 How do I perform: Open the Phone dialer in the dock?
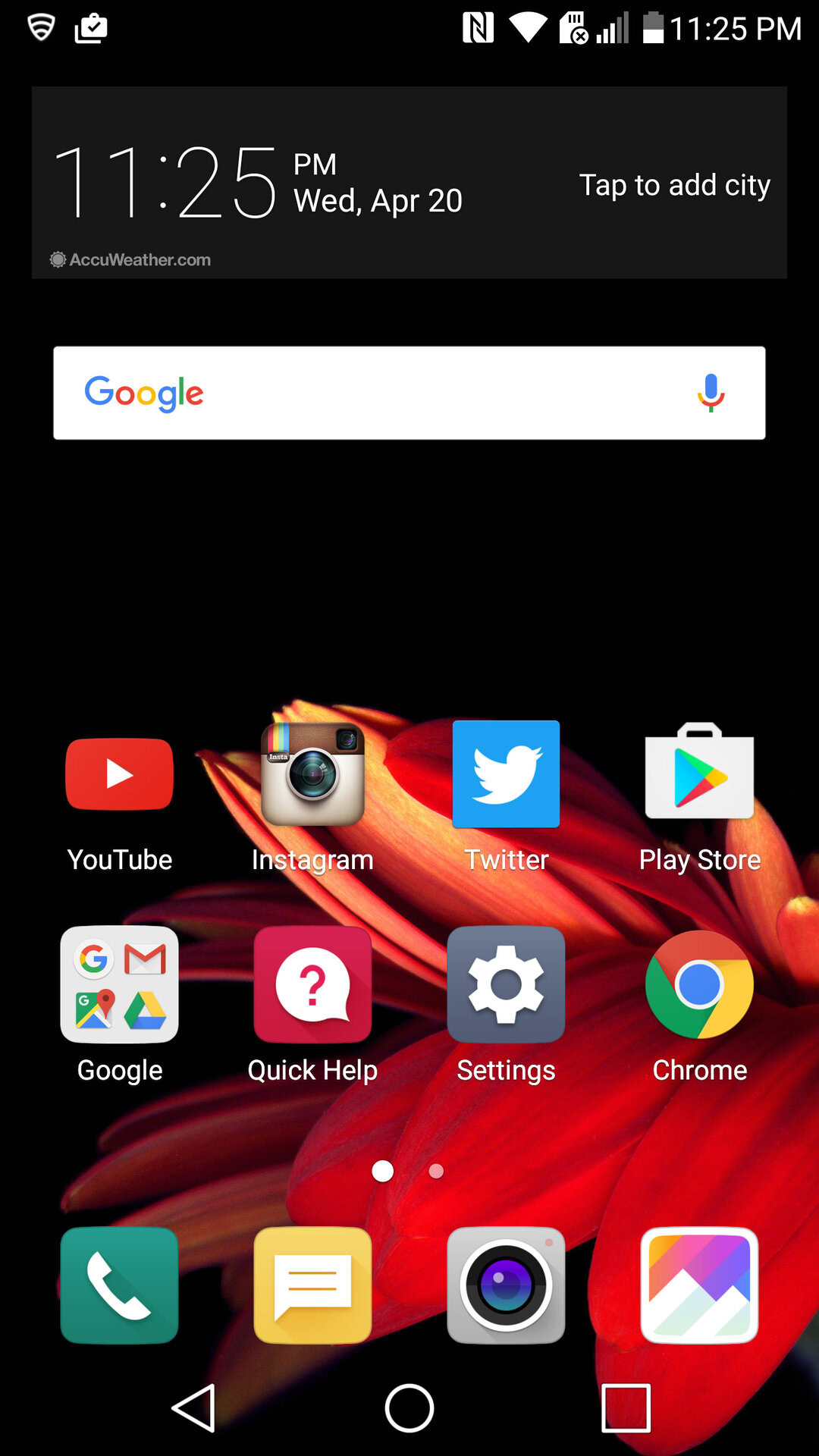tap(120, 1285)
